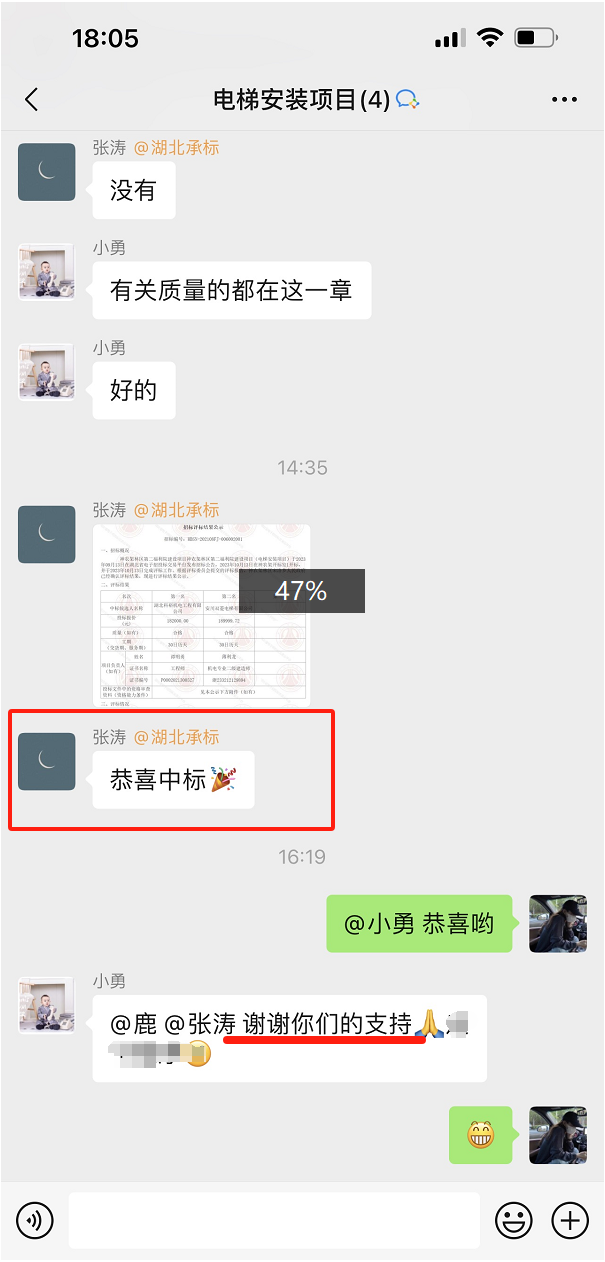The width and height of the screenshot is (605, 1262).
Task: Open the bid result document image
Action: tap(202, 616)
